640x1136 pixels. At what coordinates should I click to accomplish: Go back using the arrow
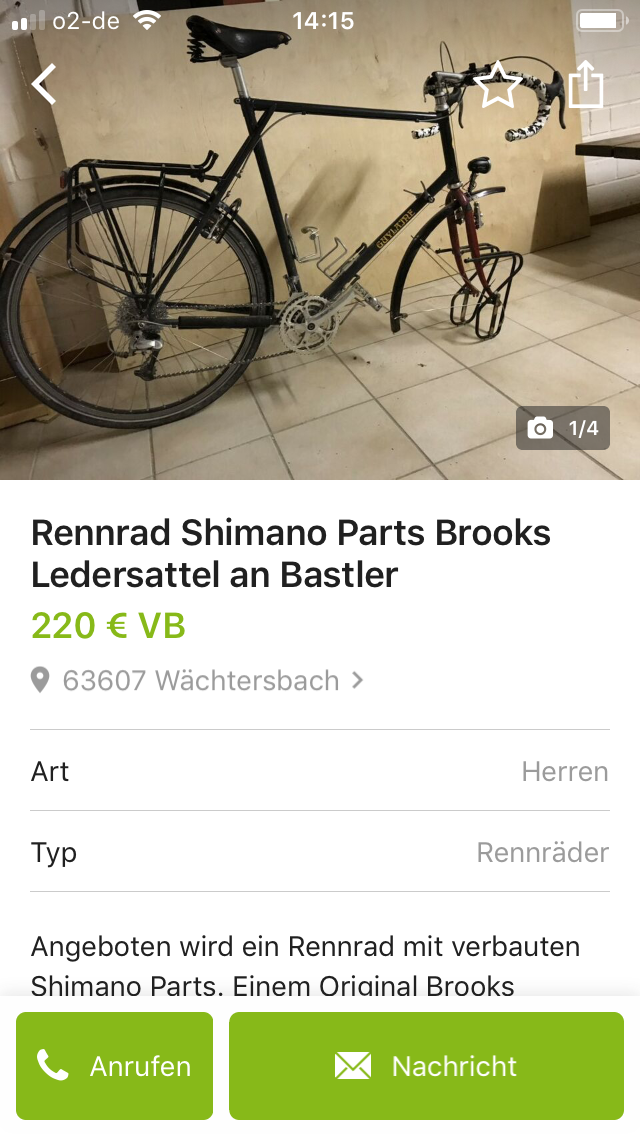pos(45,84)
